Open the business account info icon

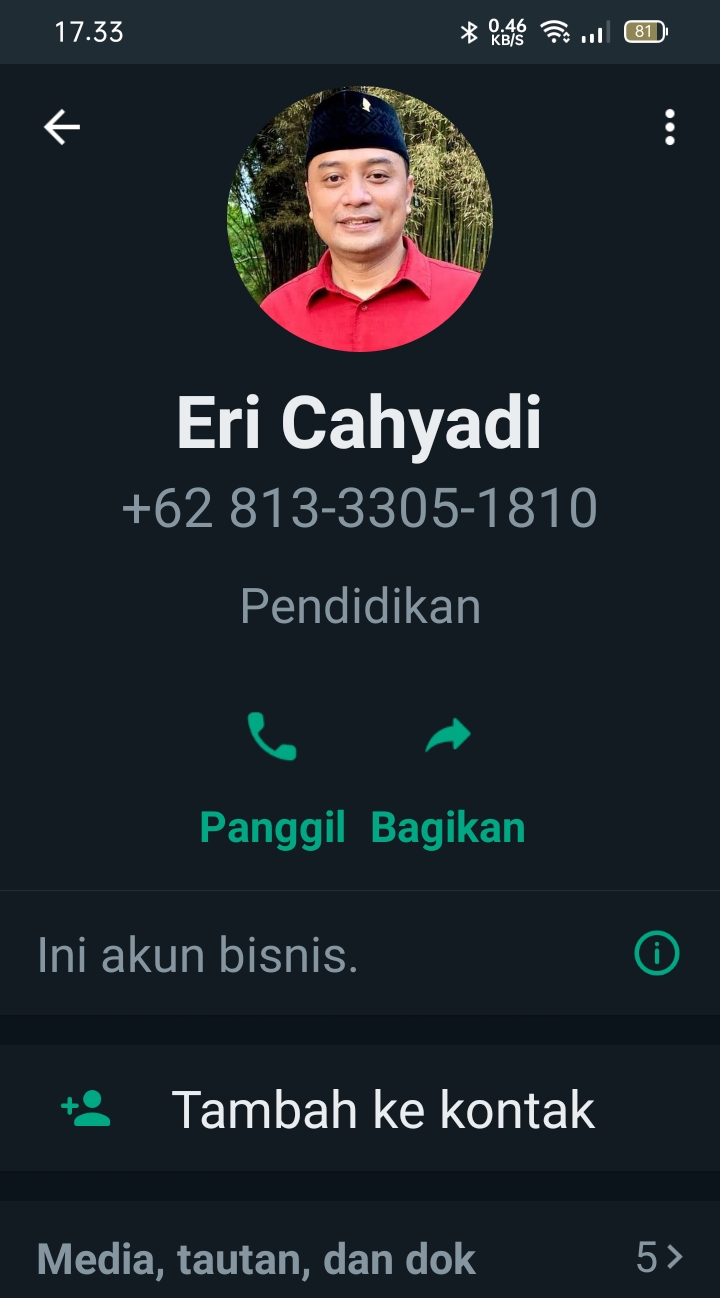click(657, 954)
